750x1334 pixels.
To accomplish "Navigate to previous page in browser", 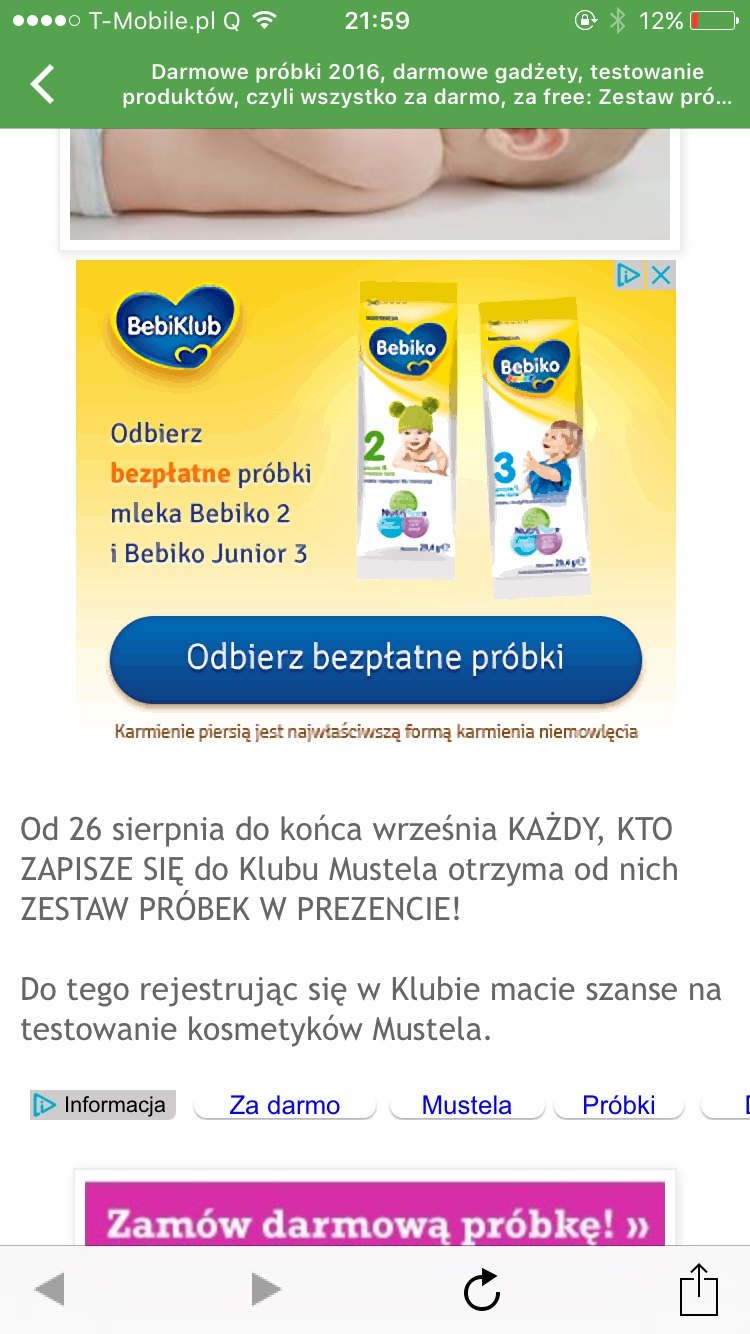I will click(50, 1290).
